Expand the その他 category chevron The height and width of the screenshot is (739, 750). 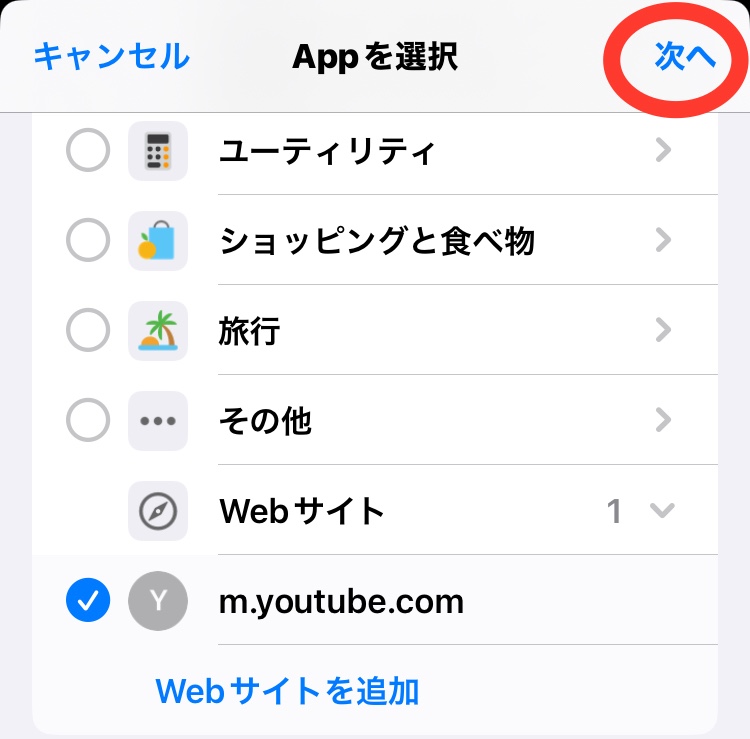[662, 421]
